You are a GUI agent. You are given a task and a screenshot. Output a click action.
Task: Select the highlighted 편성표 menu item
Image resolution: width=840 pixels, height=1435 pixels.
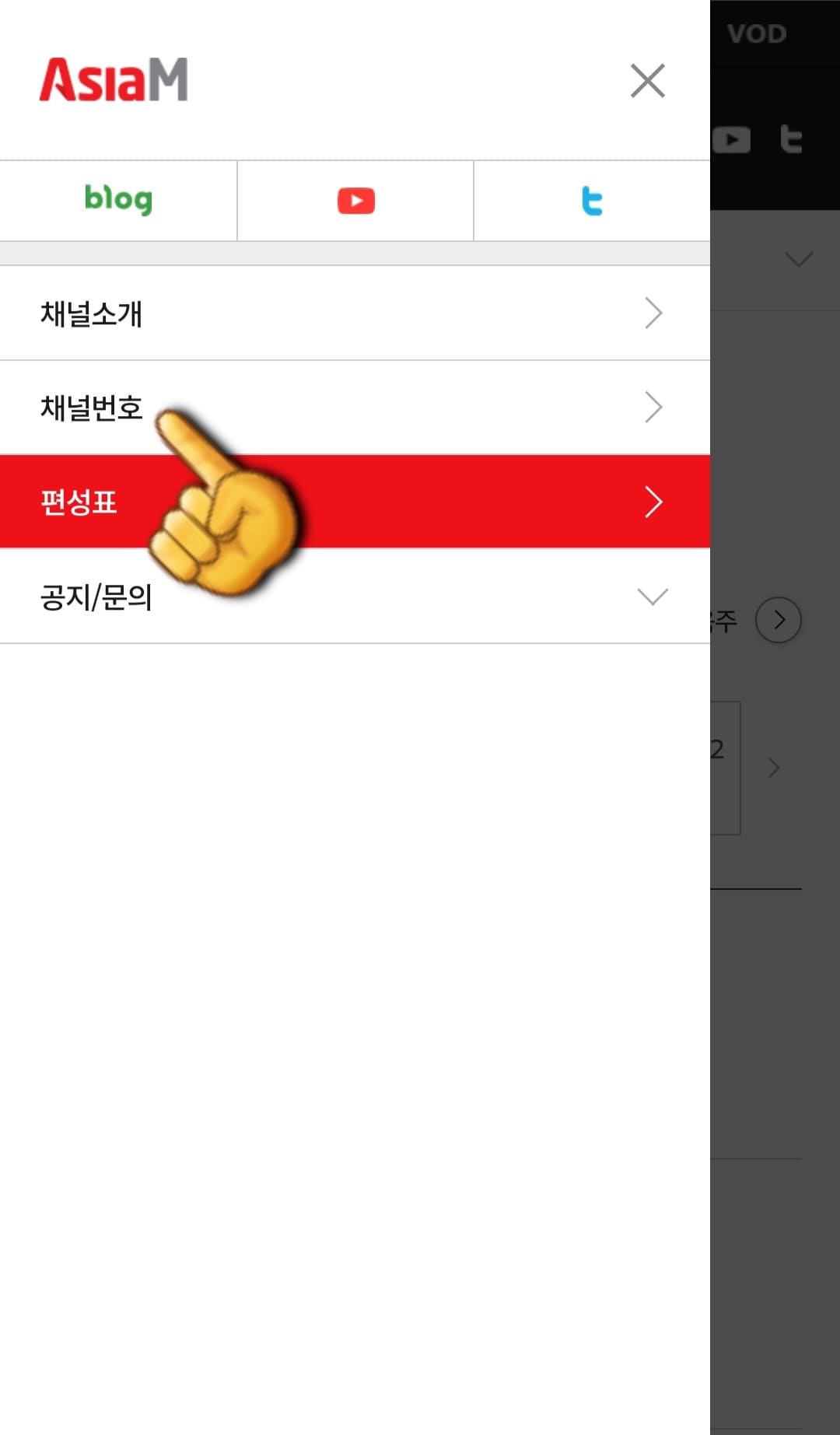pyautogui.click(x=78, y=502)
